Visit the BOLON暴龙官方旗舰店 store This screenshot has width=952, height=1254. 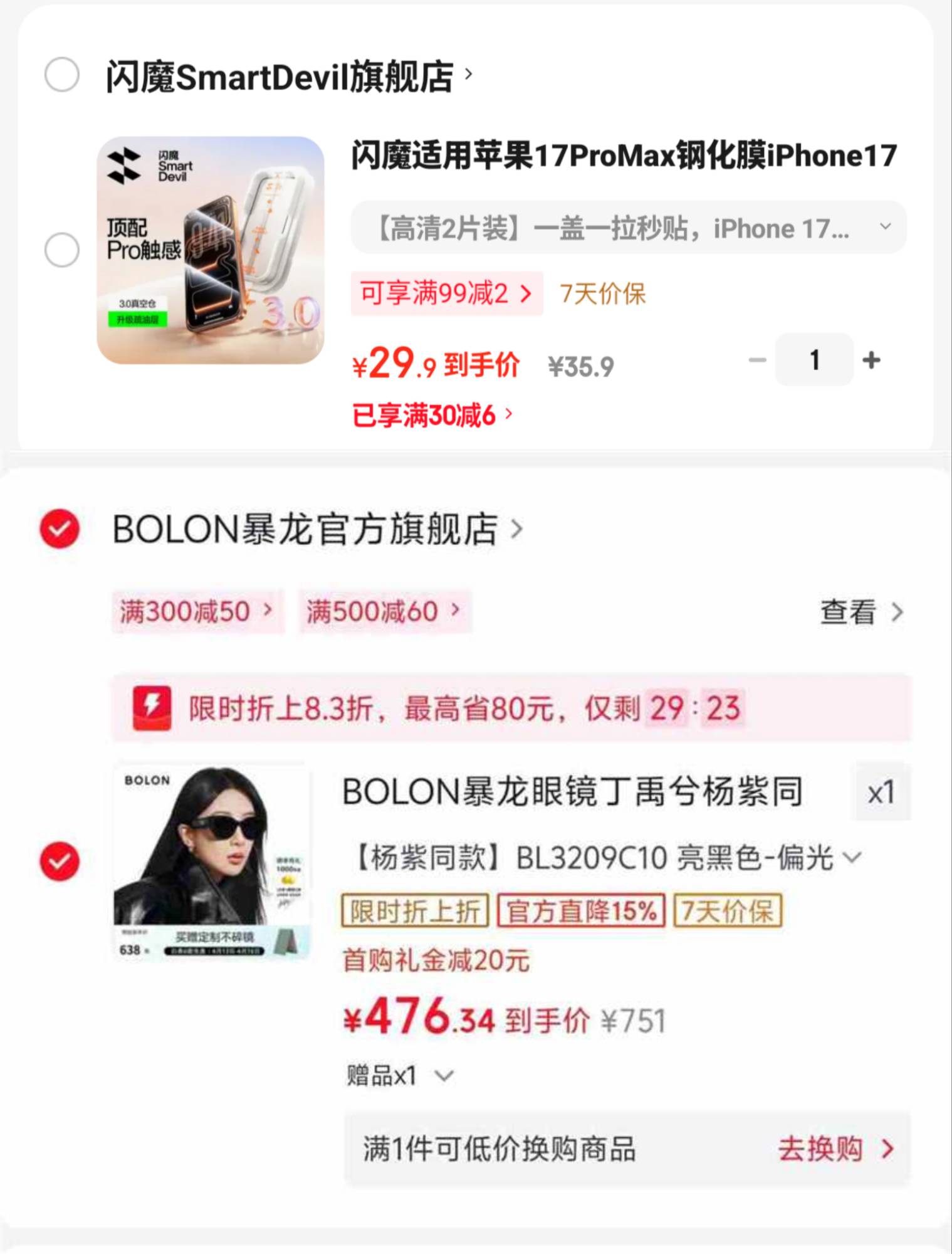pyautogui.click(x=316, y=529)
